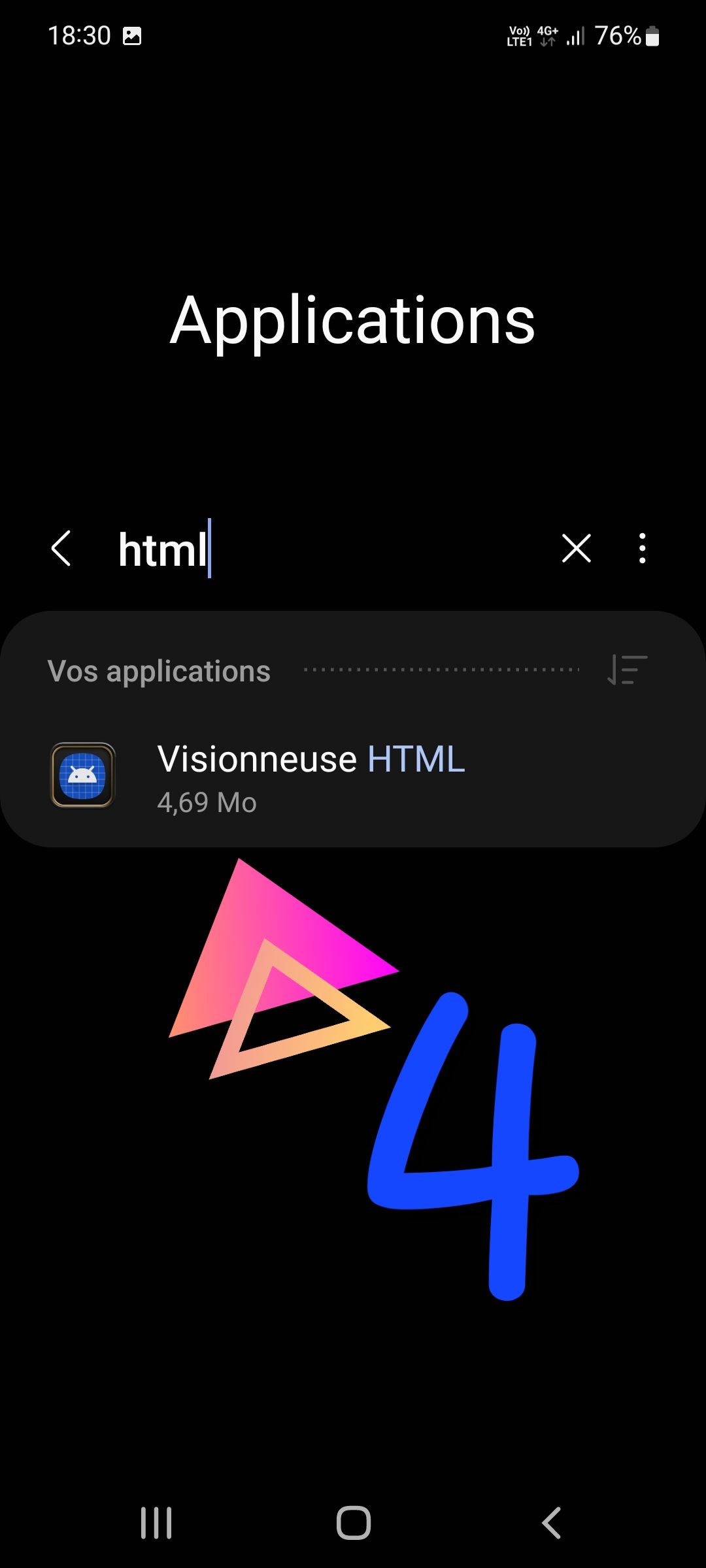Open the three-dot overflow menu
Screen dimensions: 706x1568
pyautogui.click(x=642, y=548)
